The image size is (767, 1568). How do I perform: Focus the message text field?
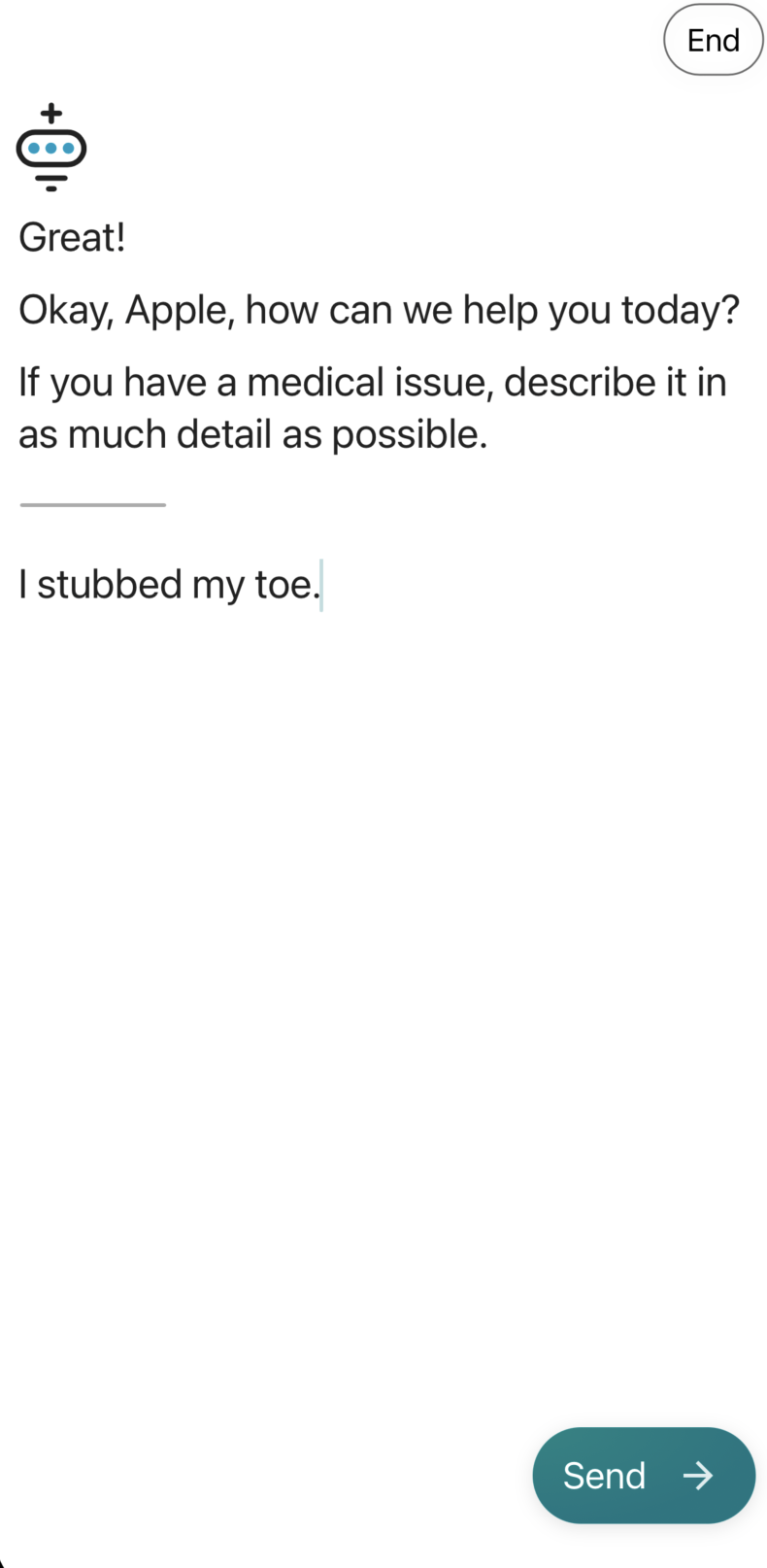(x=383, y=585)
